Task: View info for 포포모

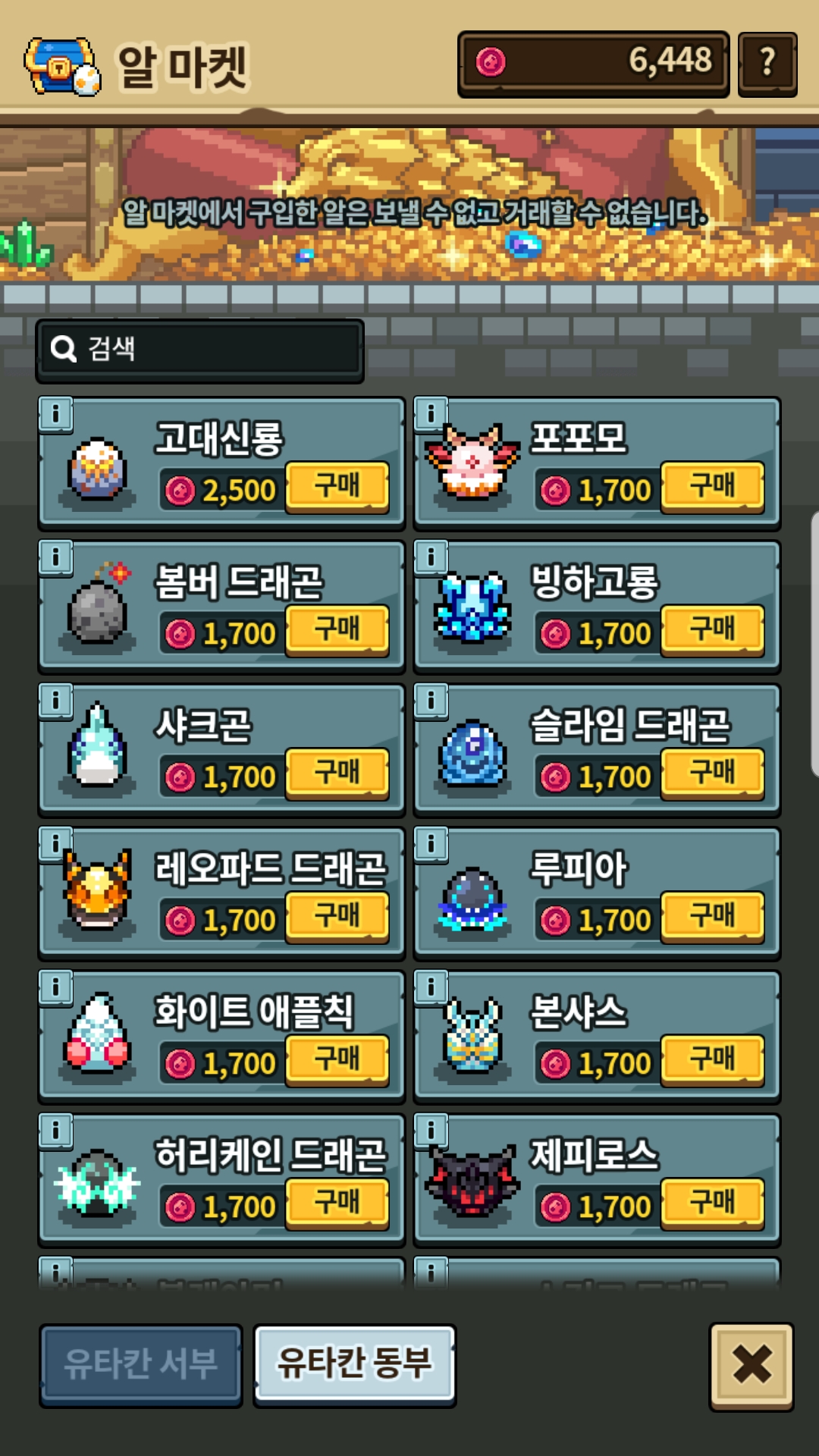Action: point(431,414)
